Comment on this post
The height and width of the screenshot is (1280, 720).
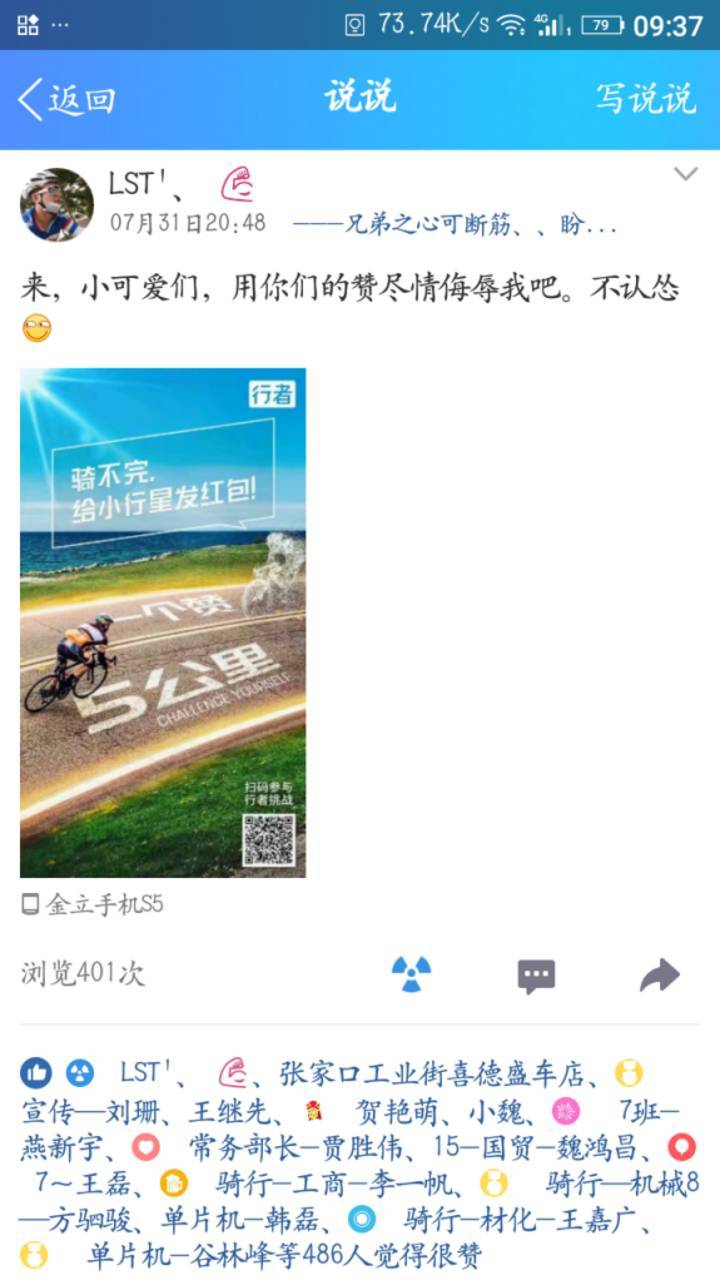point(536,975)
